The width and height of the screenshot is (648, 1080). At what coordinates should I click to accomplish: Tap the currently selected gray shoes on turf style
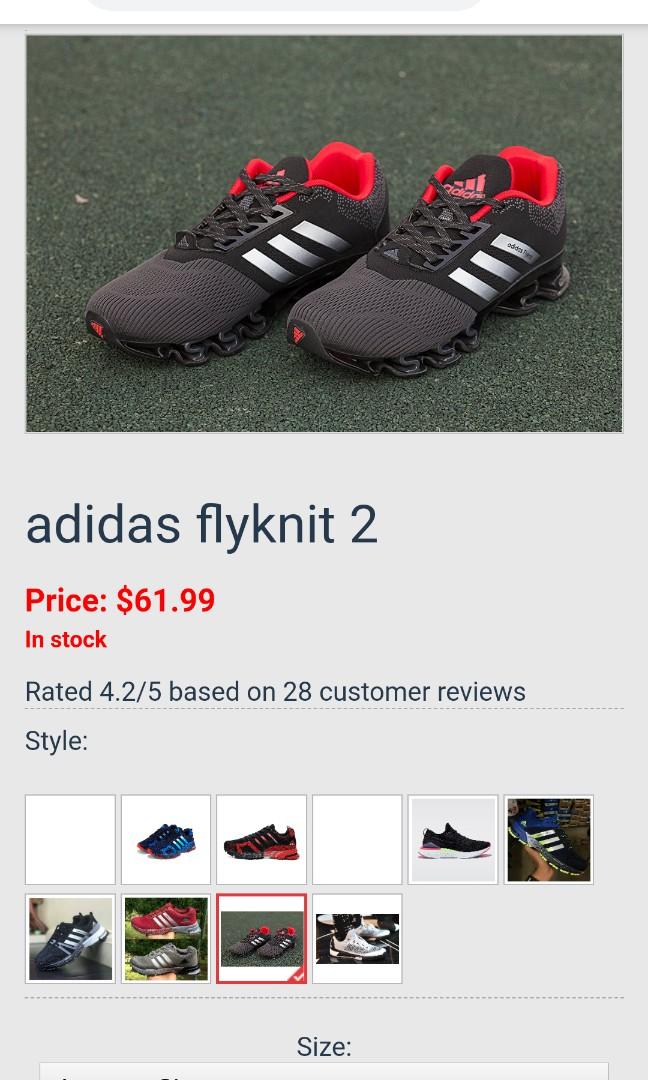[x=261, y=938]
